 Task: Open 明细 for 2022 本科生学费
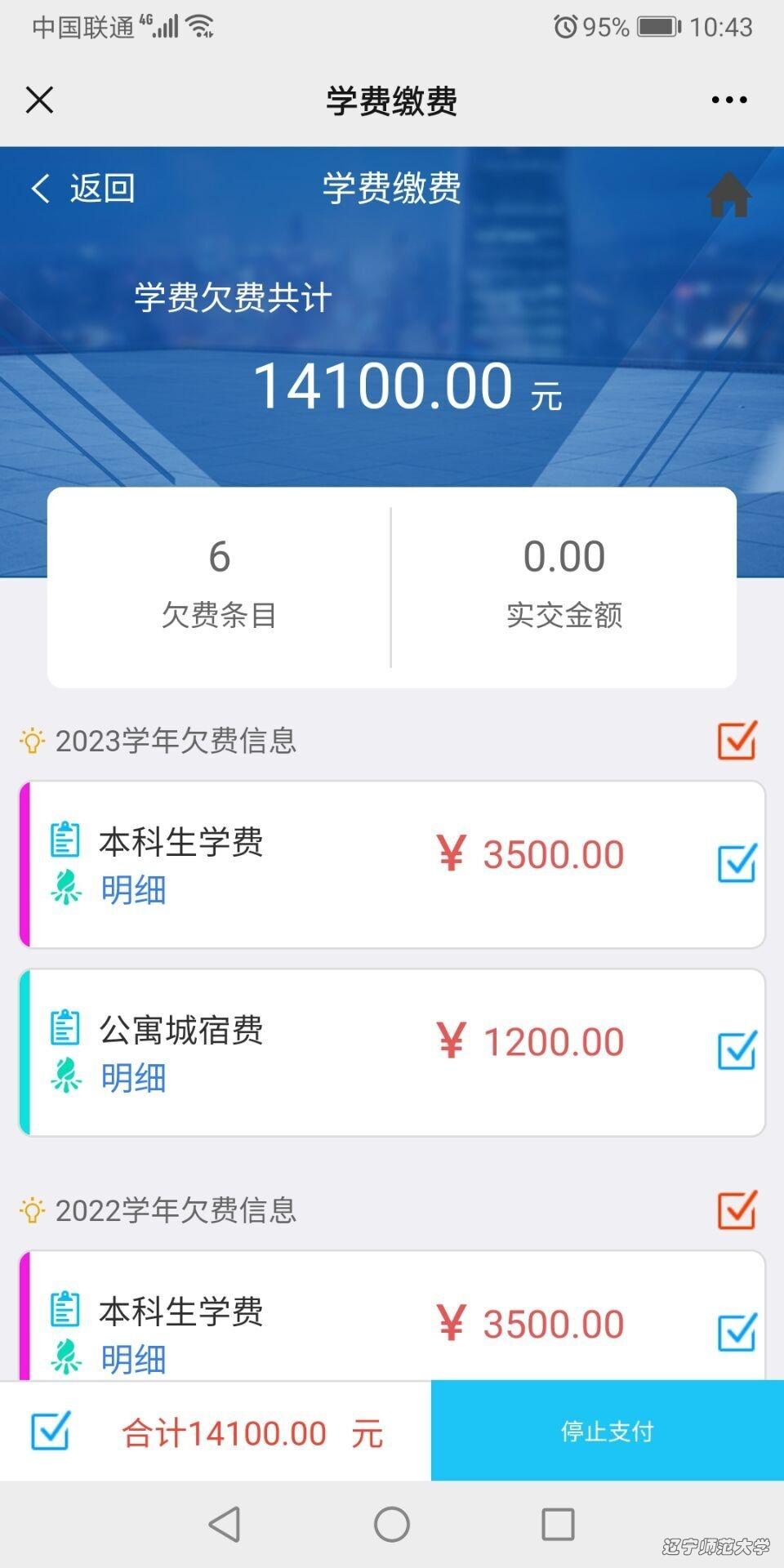(x=133, y=1359)
